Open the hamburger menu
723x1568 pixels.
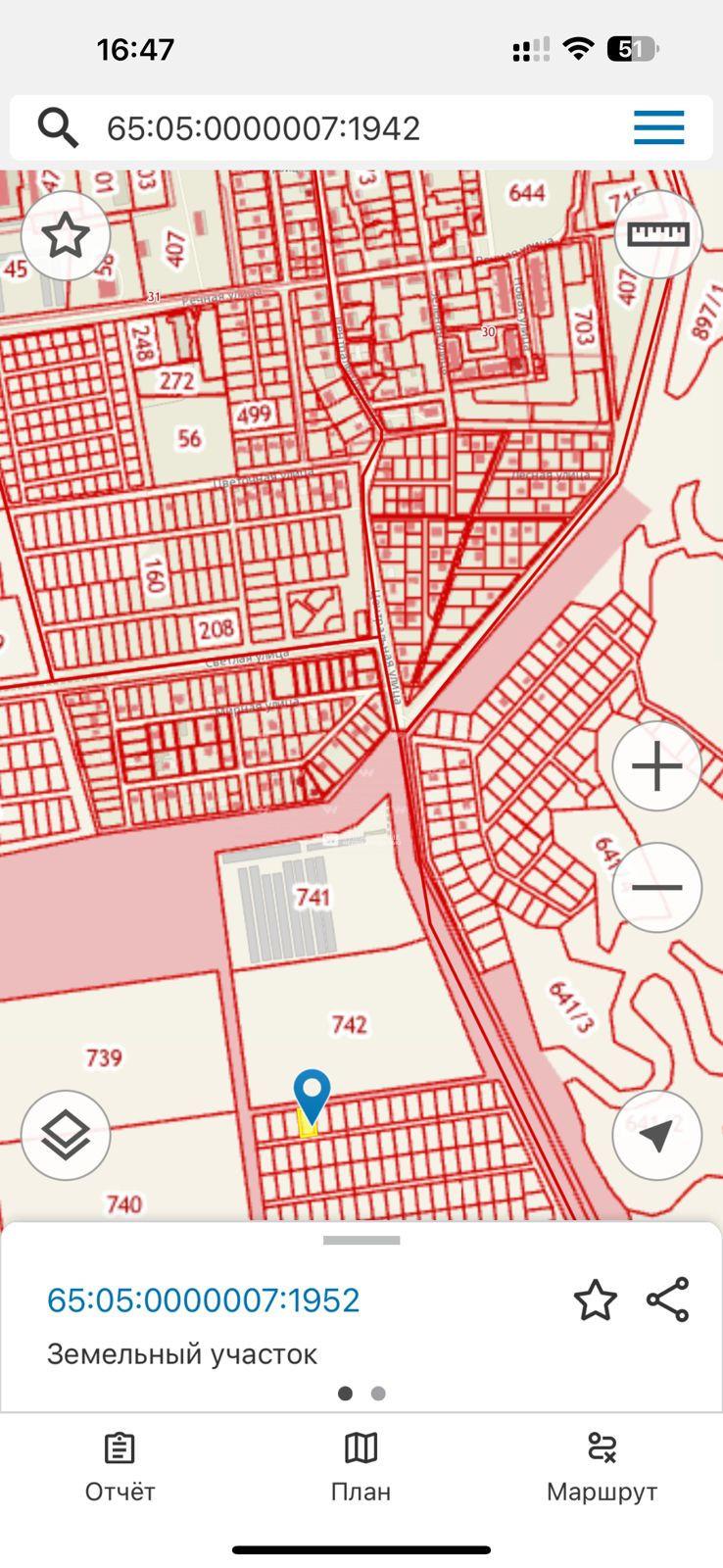click(658, 127)
